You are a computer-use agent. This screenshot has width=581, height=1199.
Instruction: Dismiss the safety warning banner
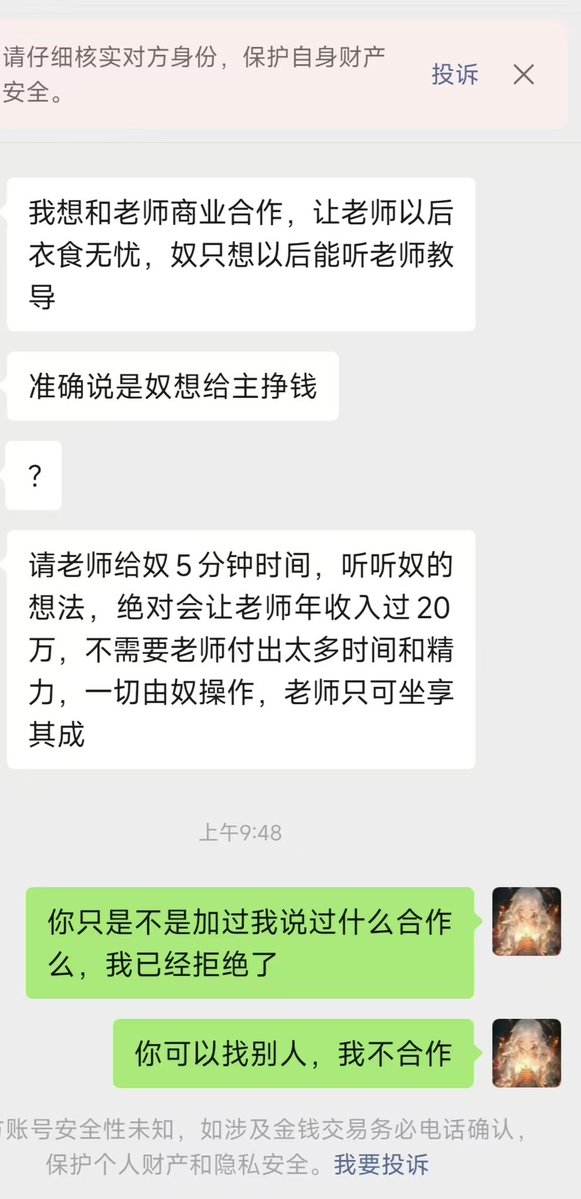524,74
